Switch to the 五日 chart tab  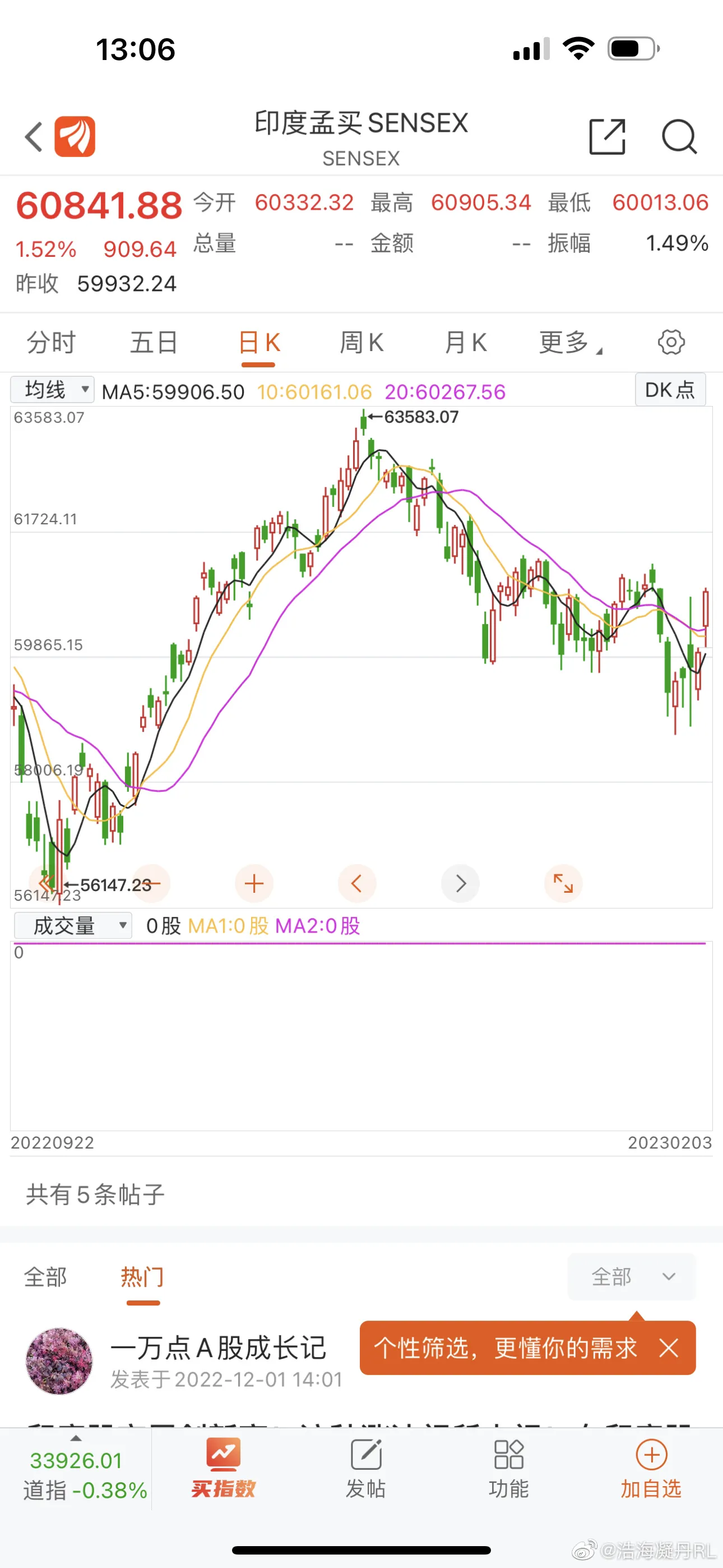coord(154,343)
